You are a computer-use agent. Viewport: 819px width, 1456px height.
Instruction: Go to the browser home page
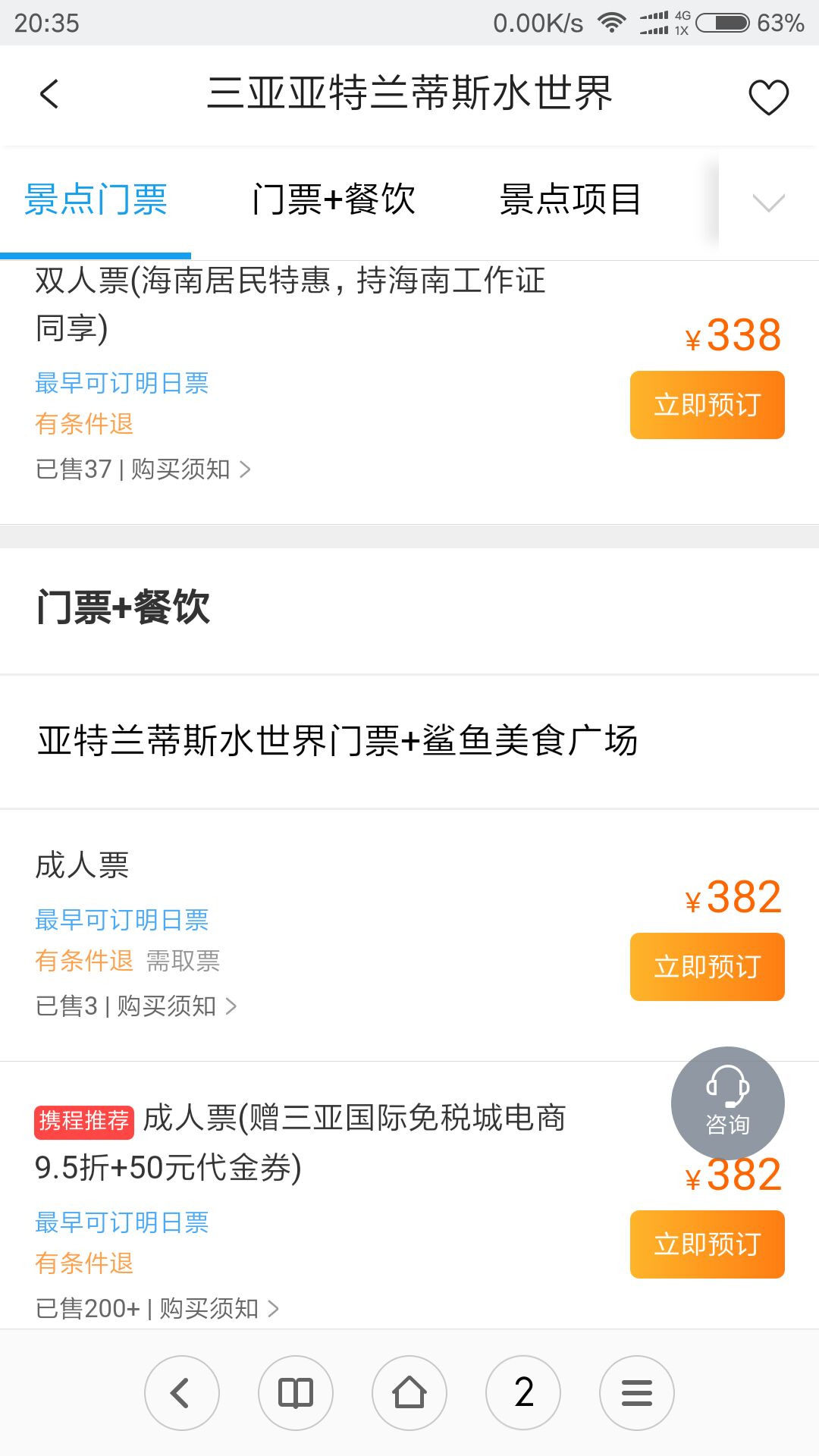[409, 1393]
